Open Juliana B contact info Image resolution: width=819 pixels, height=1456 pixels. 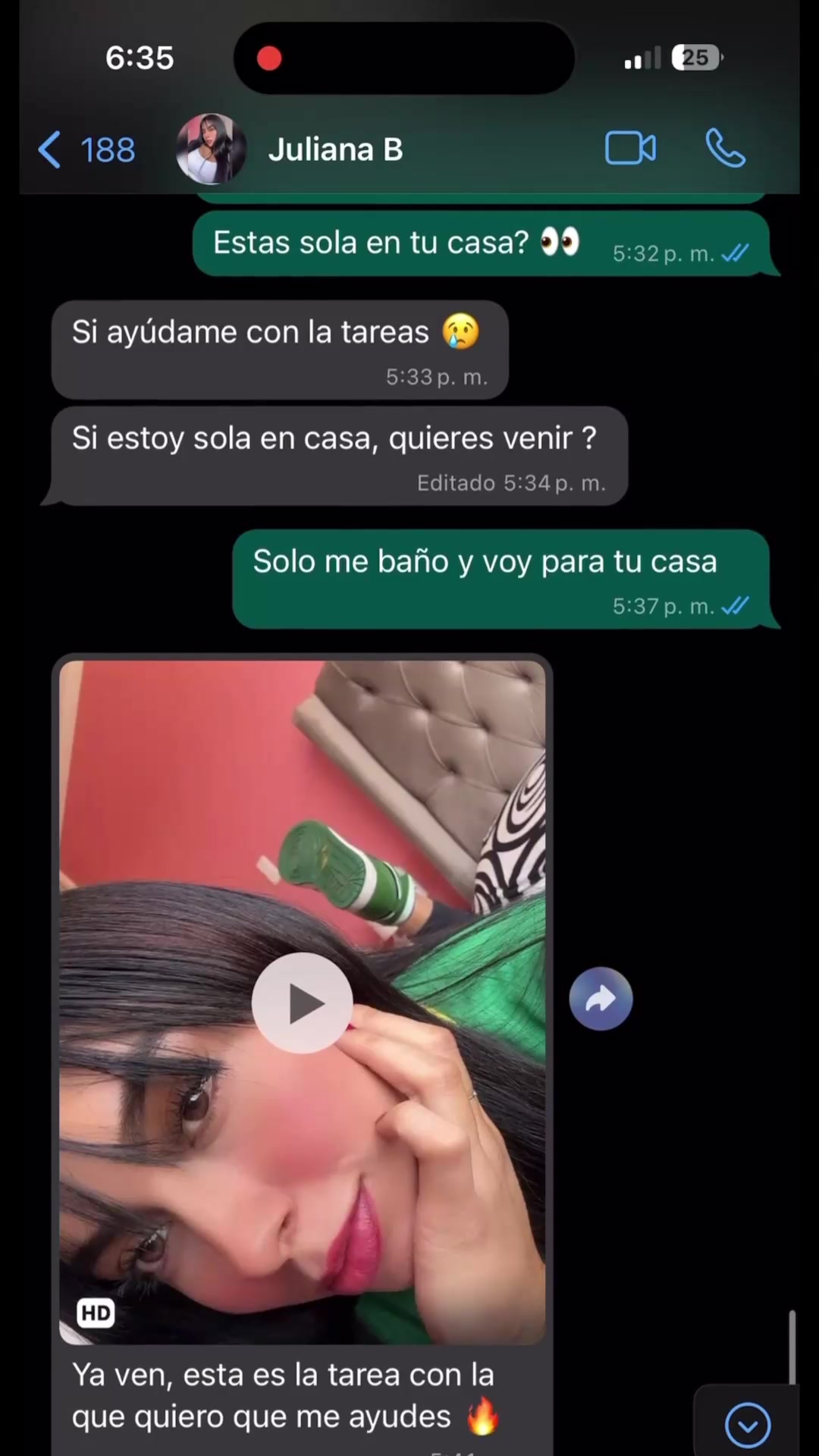click(335, 149)
